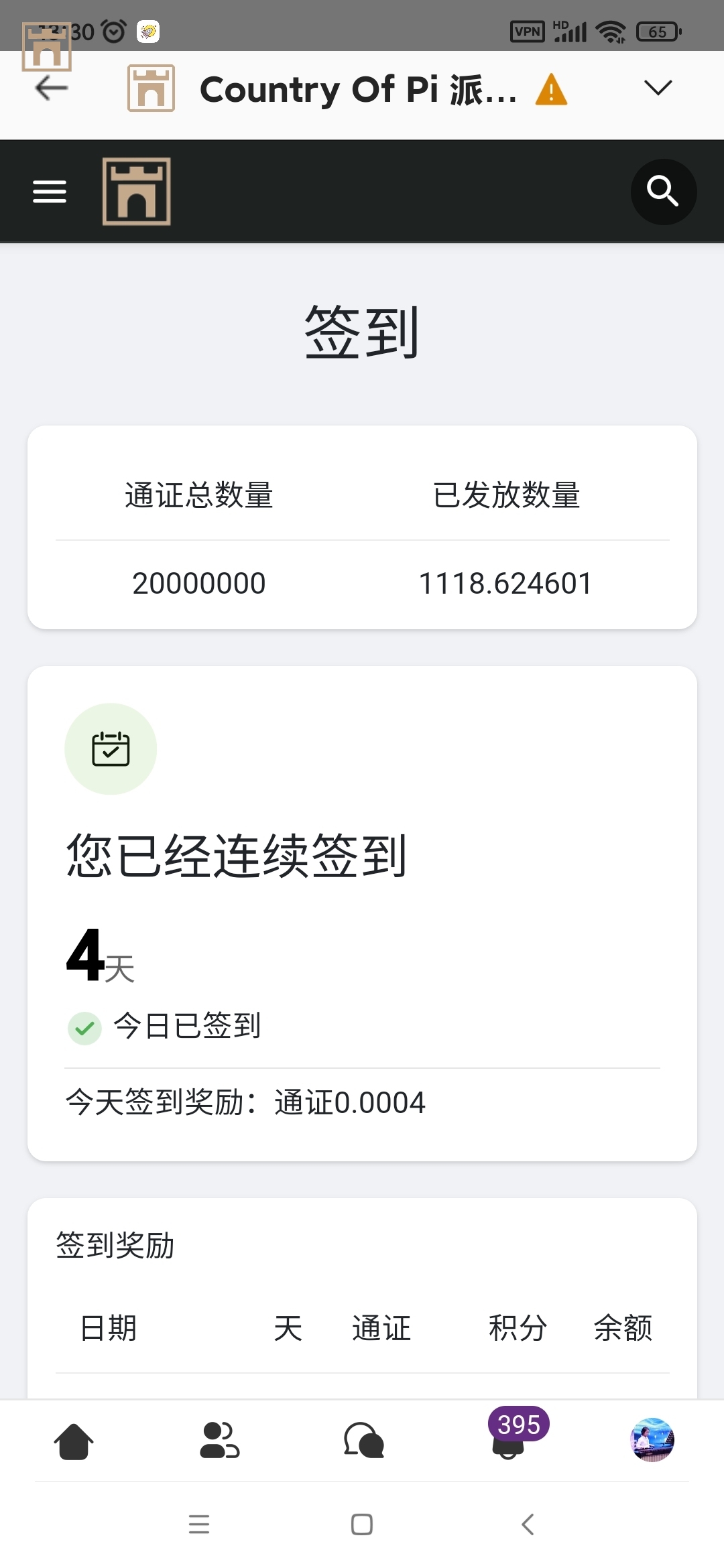The height and width of the screenshot is (1568, 724).
Task: Go back using the top-left arrow
Action: tap(52, 88)
